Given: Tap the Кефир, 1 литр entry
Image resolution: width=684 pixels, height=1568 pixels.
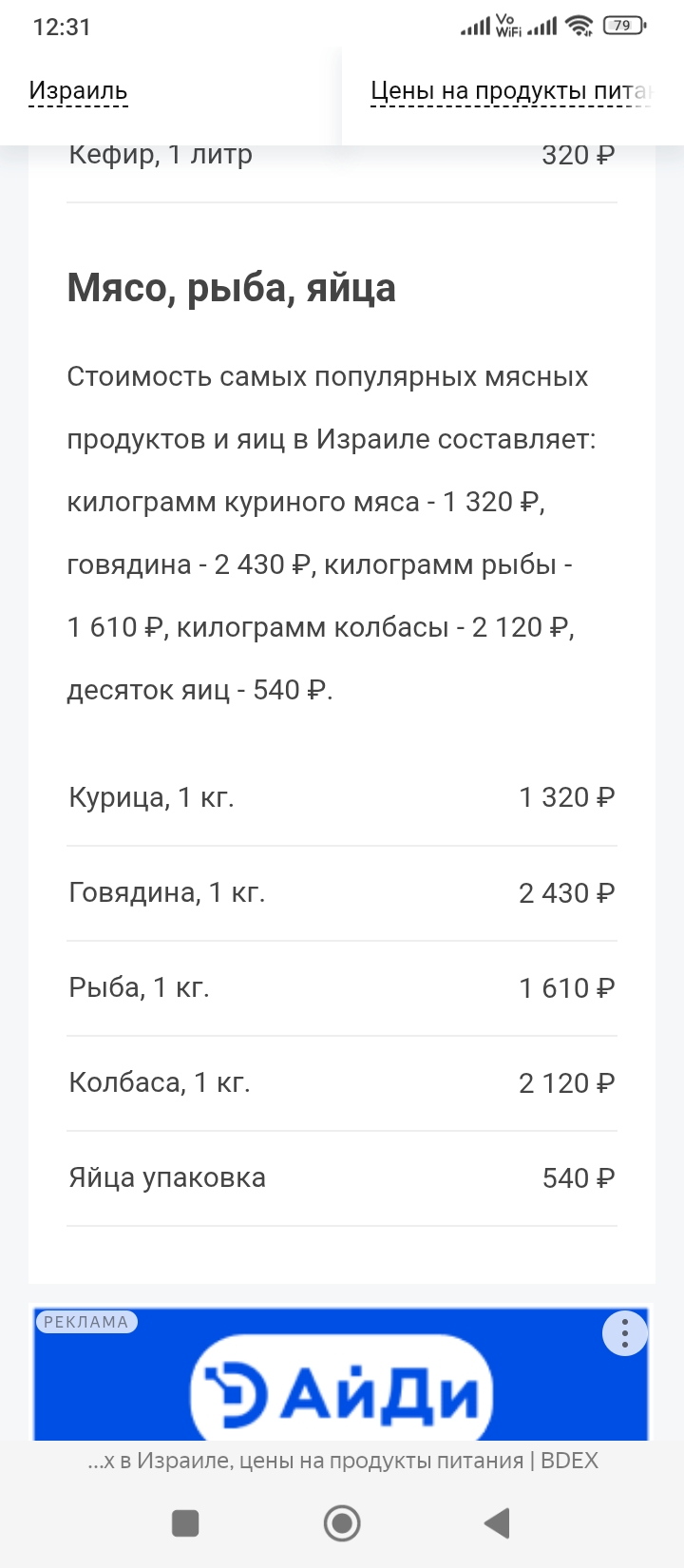Looking at the screenshot, I should pos(342,154).
